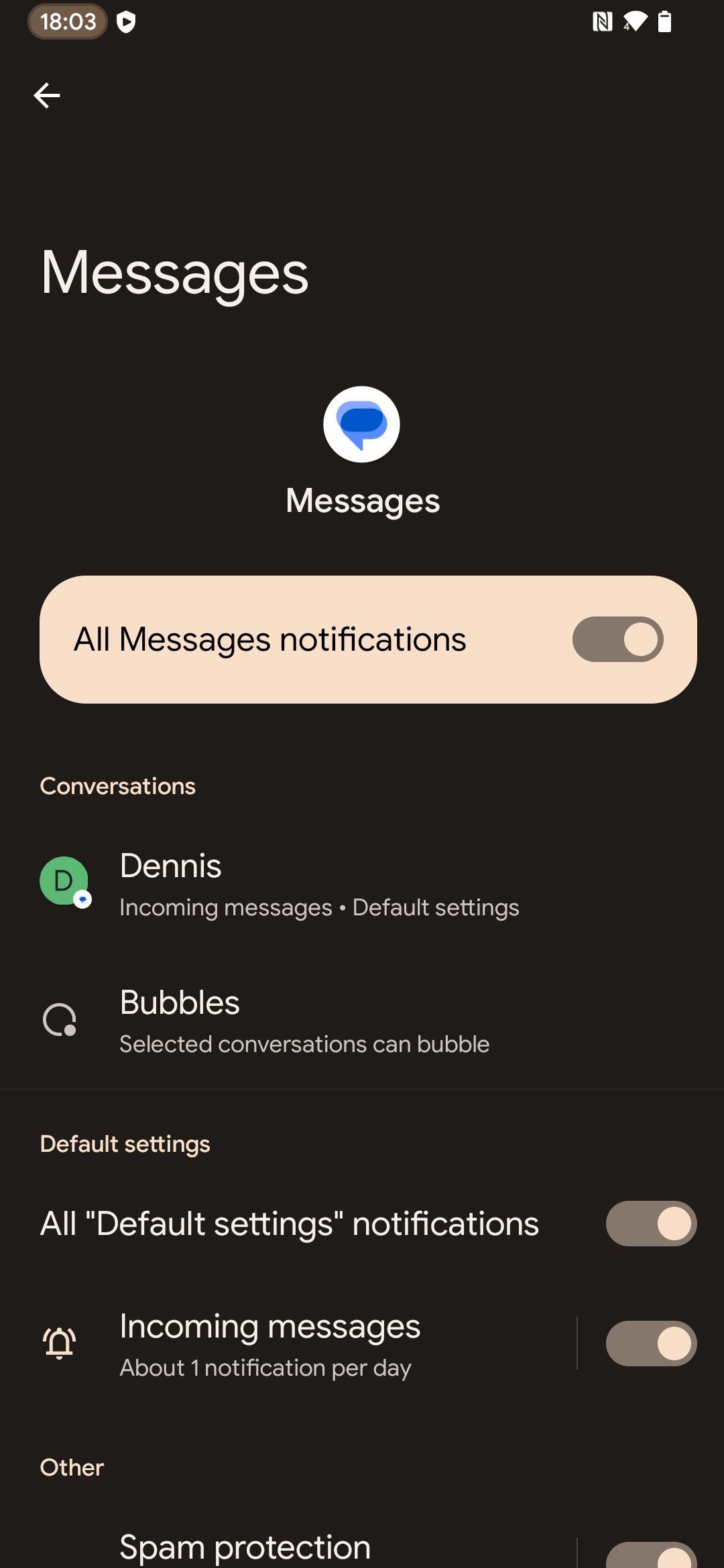Tap the battery icon in the status bar
Screen dimensions: 724x1568
click(x=664, y=21)
